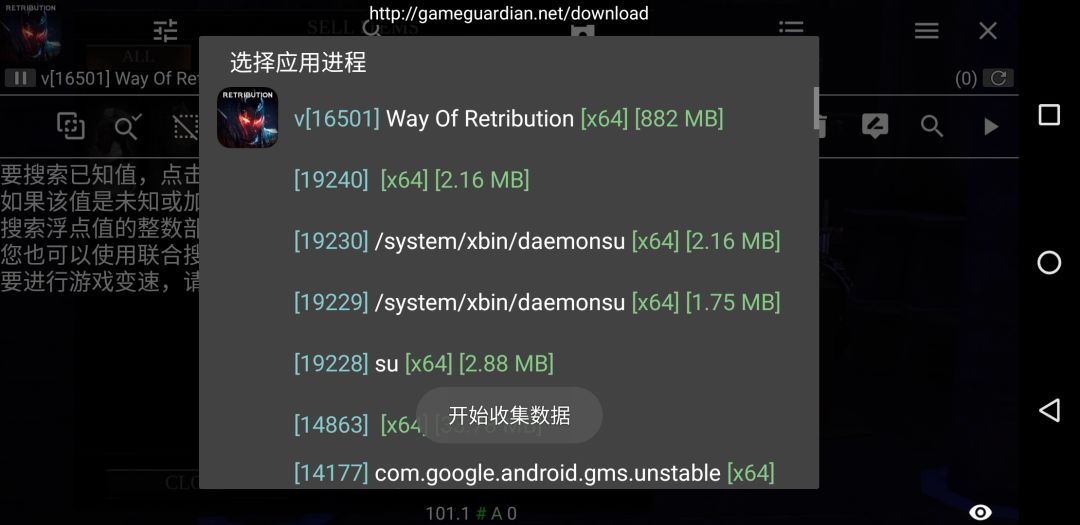
Task: Pick com.google.android.gms.unstable process
Action: [x=533, y=472]
